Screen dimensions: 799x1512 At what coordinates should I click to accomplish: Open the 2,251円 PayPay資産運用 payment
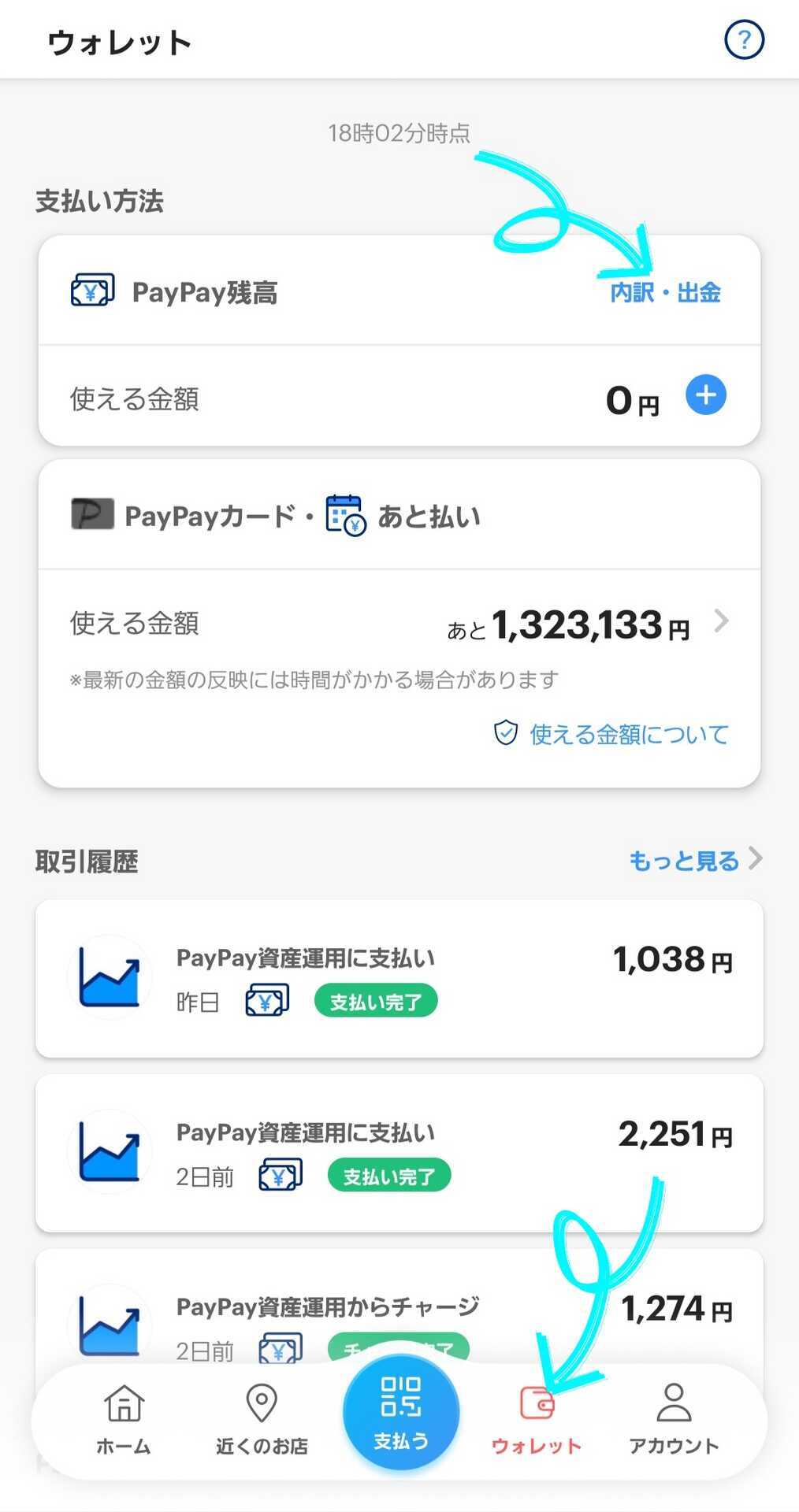point(399,1152)
